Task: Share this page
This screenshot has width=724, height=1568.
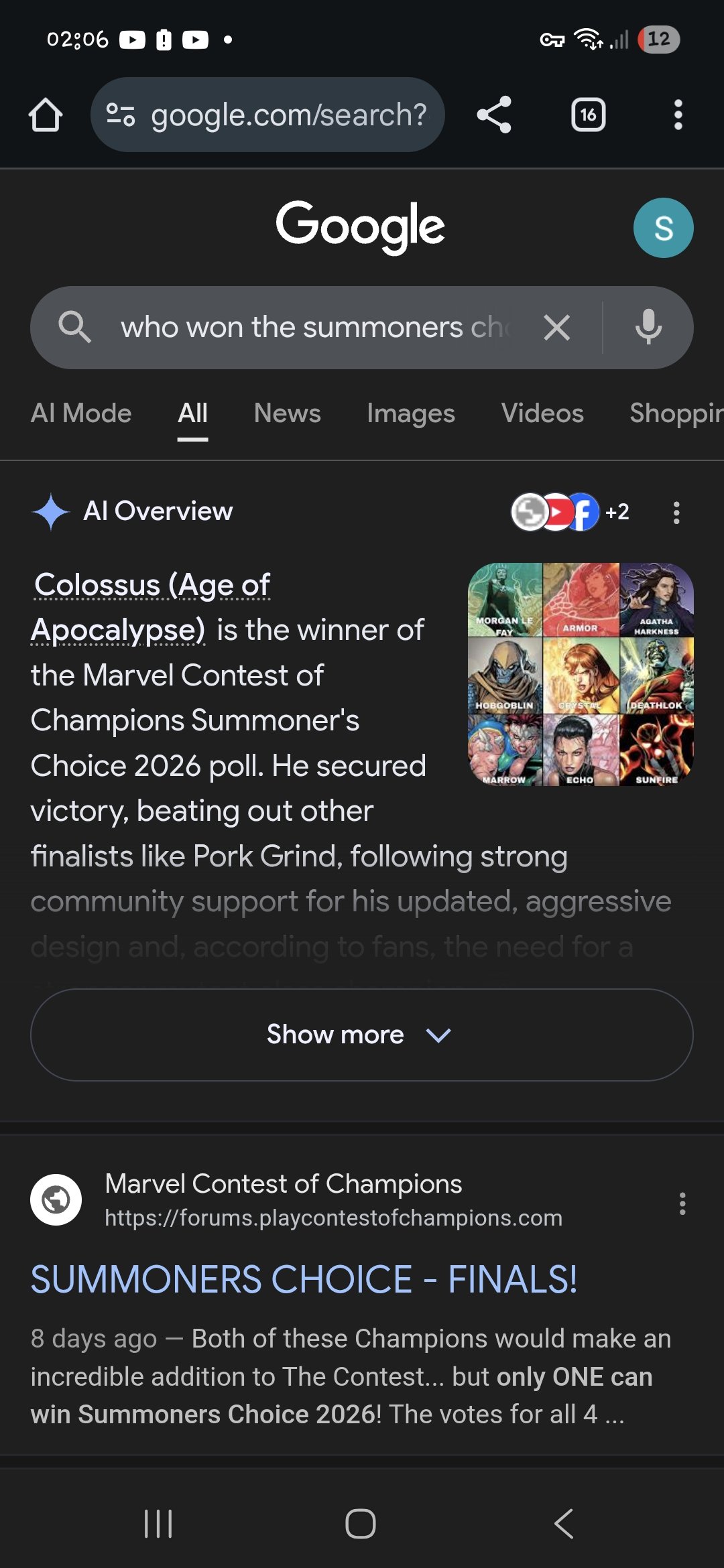Action: coord(494,115)
